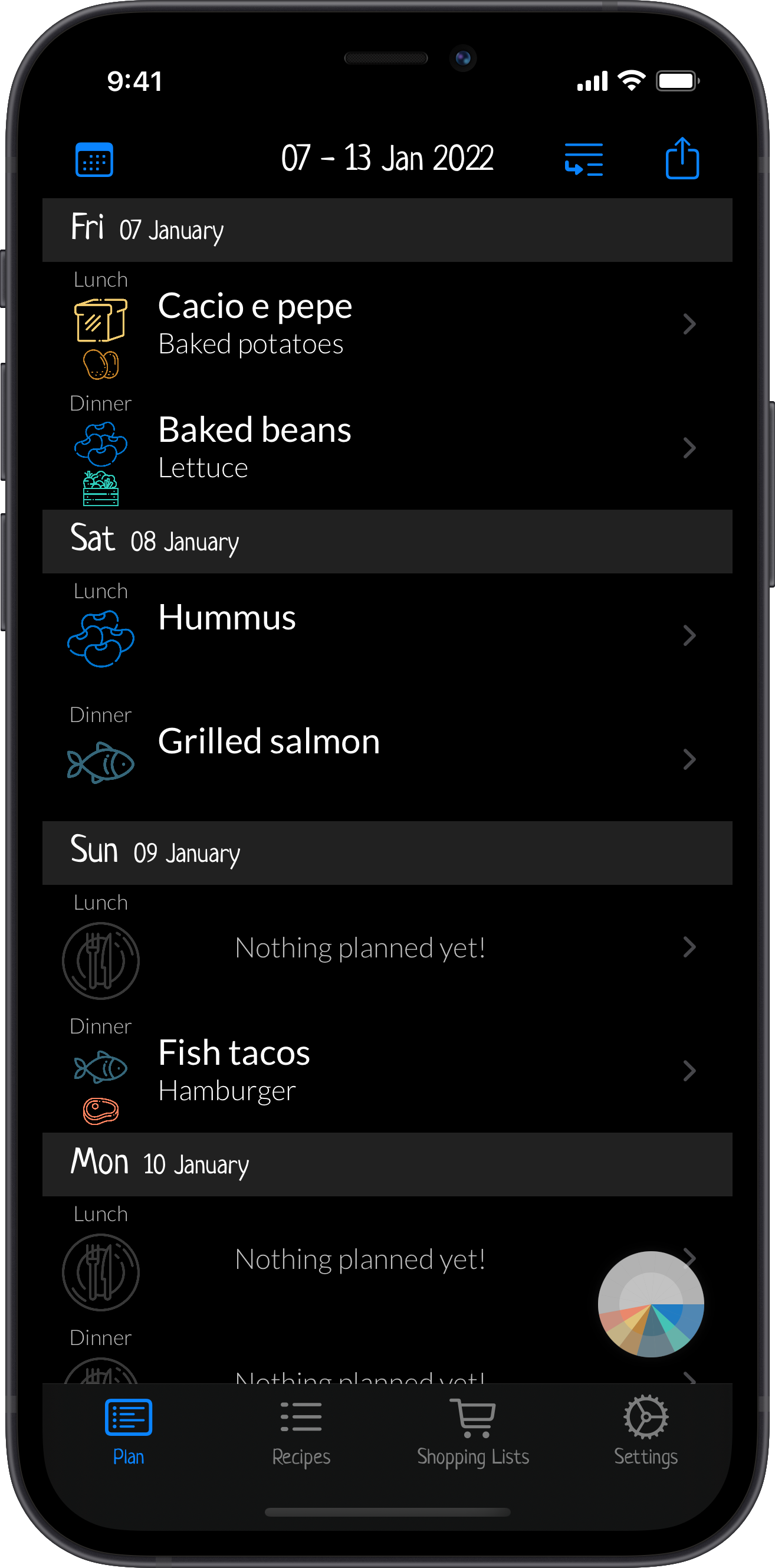This screenshot has height=1568, width=775.
Task: Share the weekly meal plan
Action: point(682,158)
